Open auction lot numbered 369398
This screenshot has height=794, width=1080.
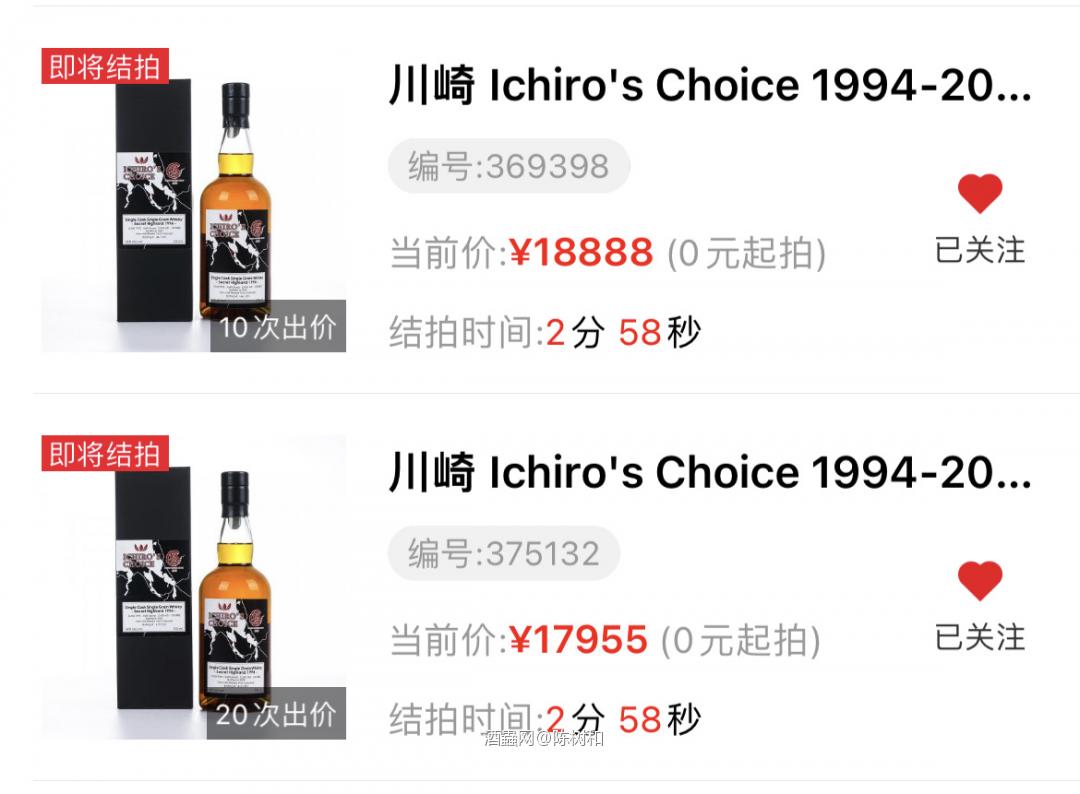coord(709,87)
